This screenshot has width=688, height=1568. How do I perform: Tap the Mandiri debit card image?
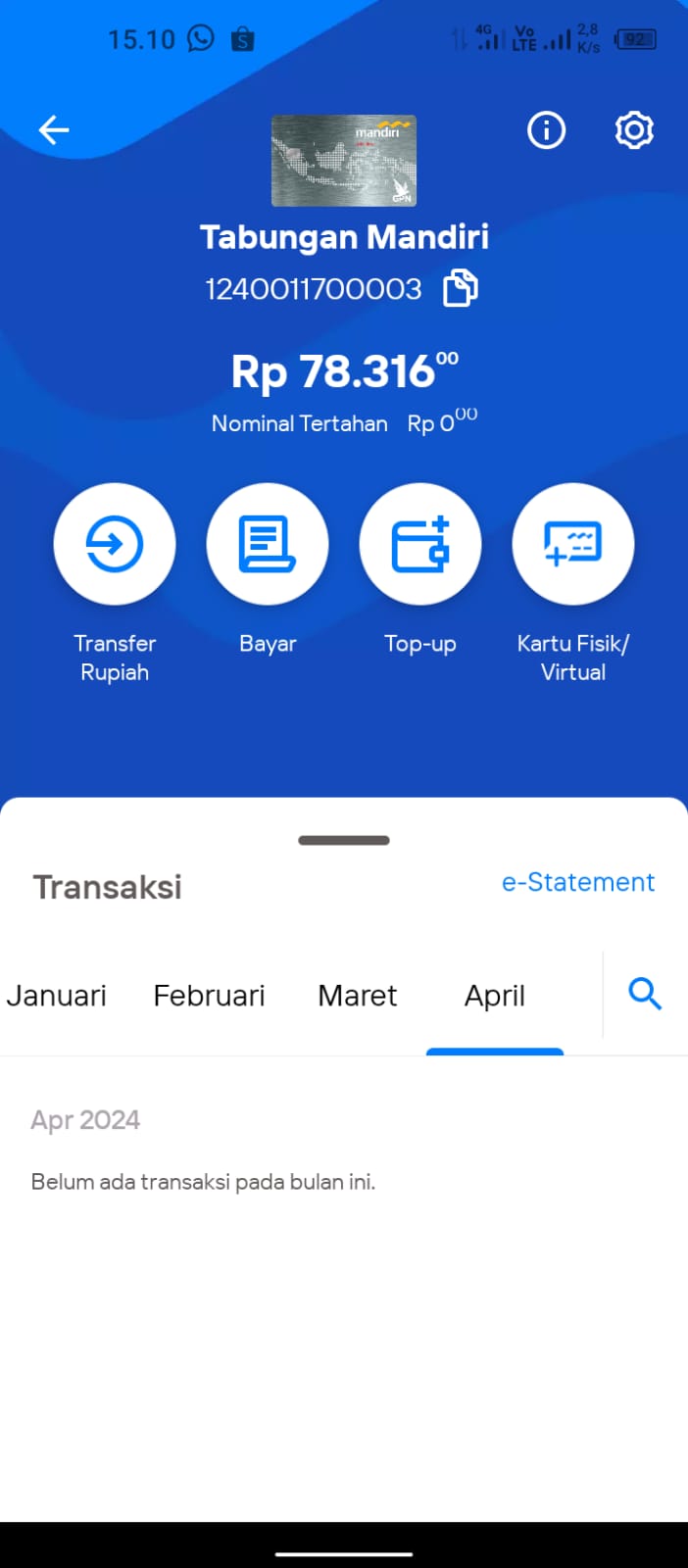[344, 161]
